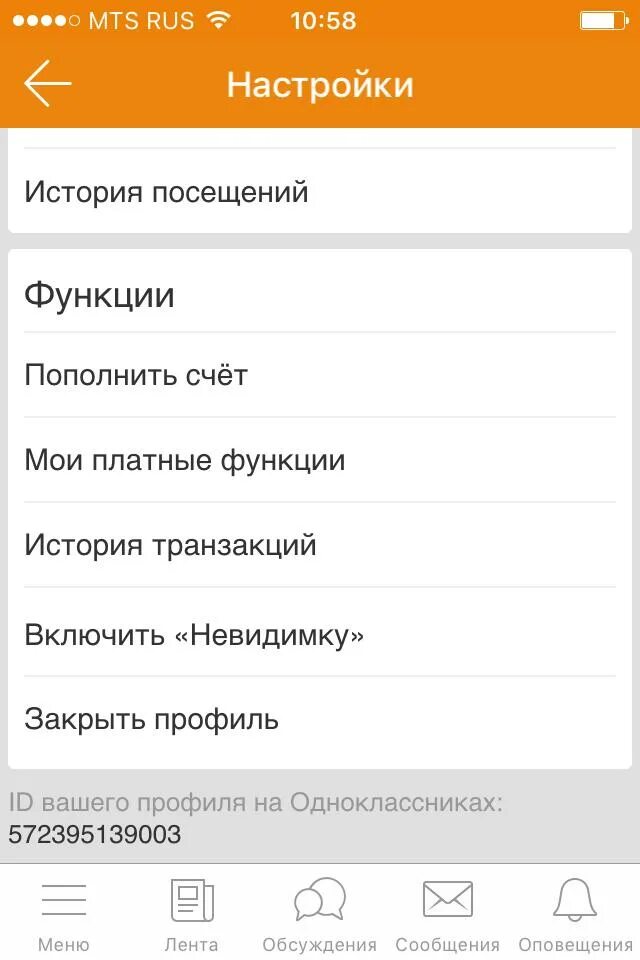640x960 pixels.
Task: Select Включить «Невидимку»
Action: click(194, 634)
